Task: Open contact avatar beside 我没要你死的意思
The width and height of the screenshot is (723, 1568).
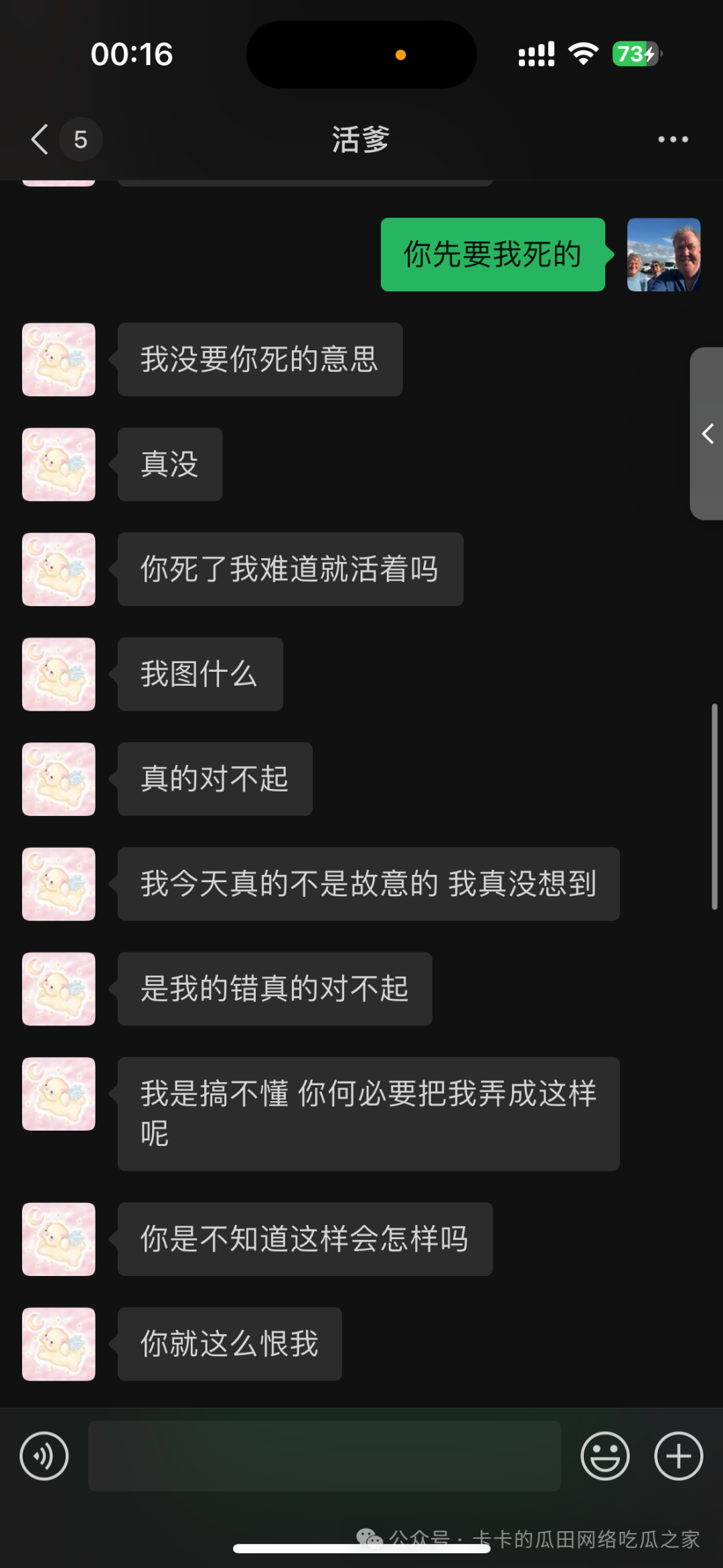Action: click(59, 360)
